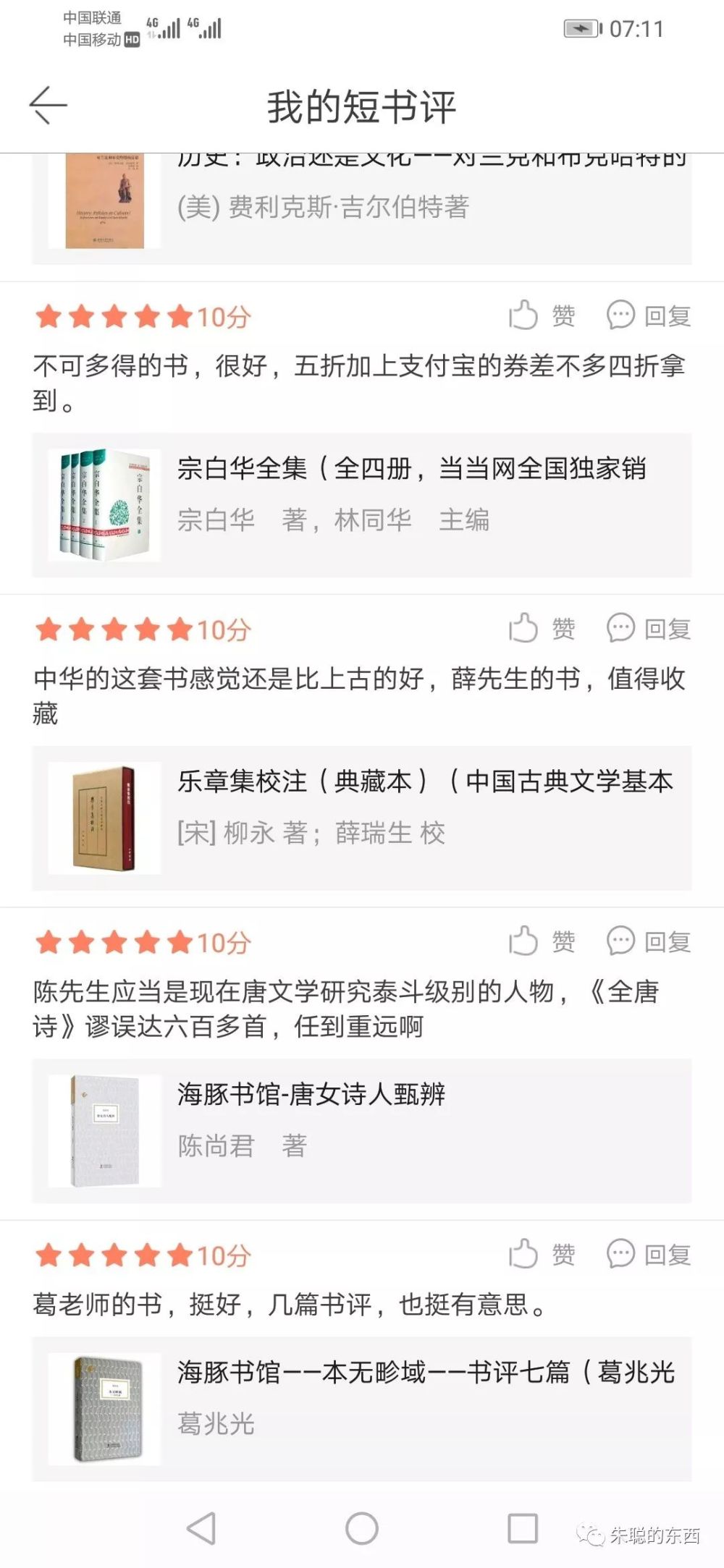Image resolution: width=724 pixels, height=1568 pixels.
Task: Tap the system home button
Action: [362, 1528]
